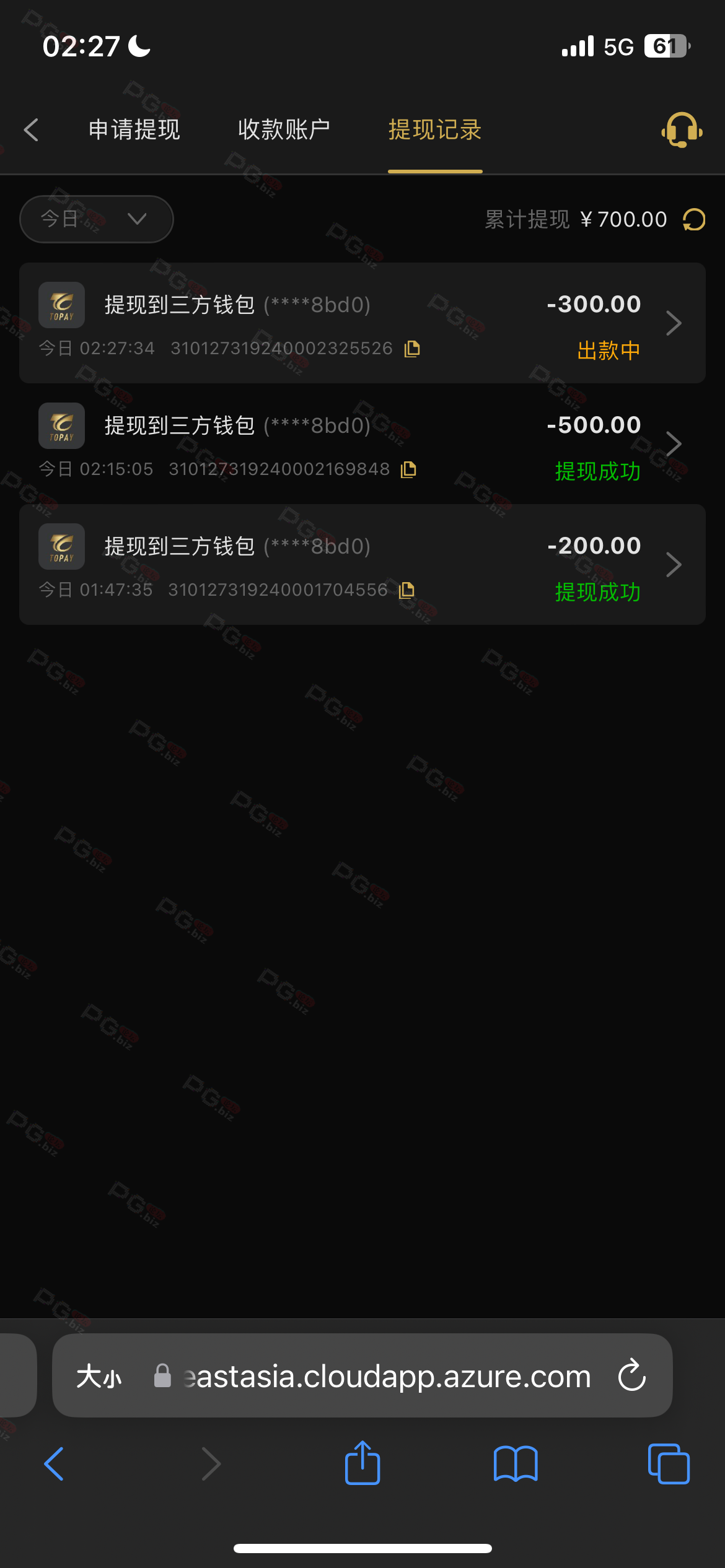The height and width of the screenshot is (1568, 725).
Task: Open the -300.00 withdrawal record
Action: [362, 323]
